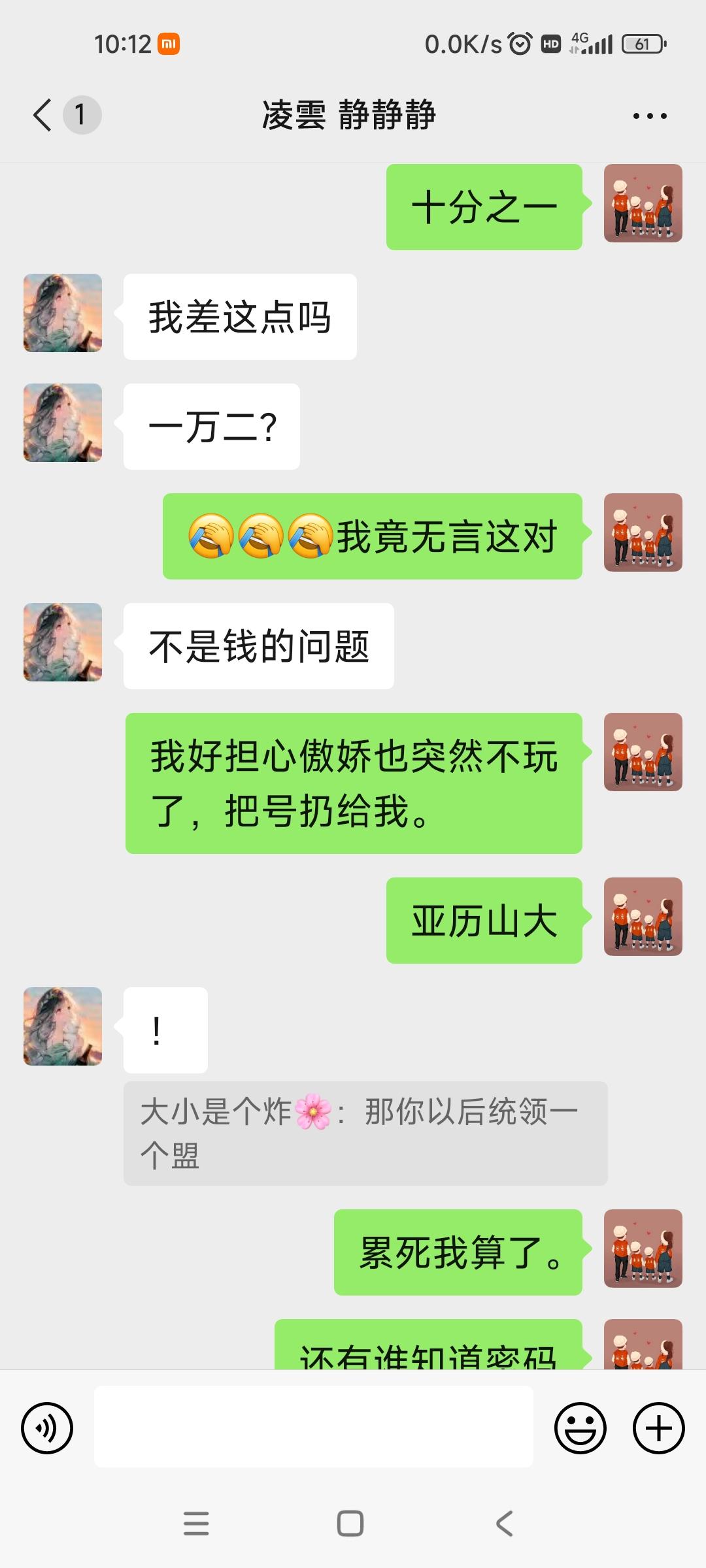Tap the 亚历山大 green bubble
The width and height of the screenshot is (706, 1568).
(484, 920)
